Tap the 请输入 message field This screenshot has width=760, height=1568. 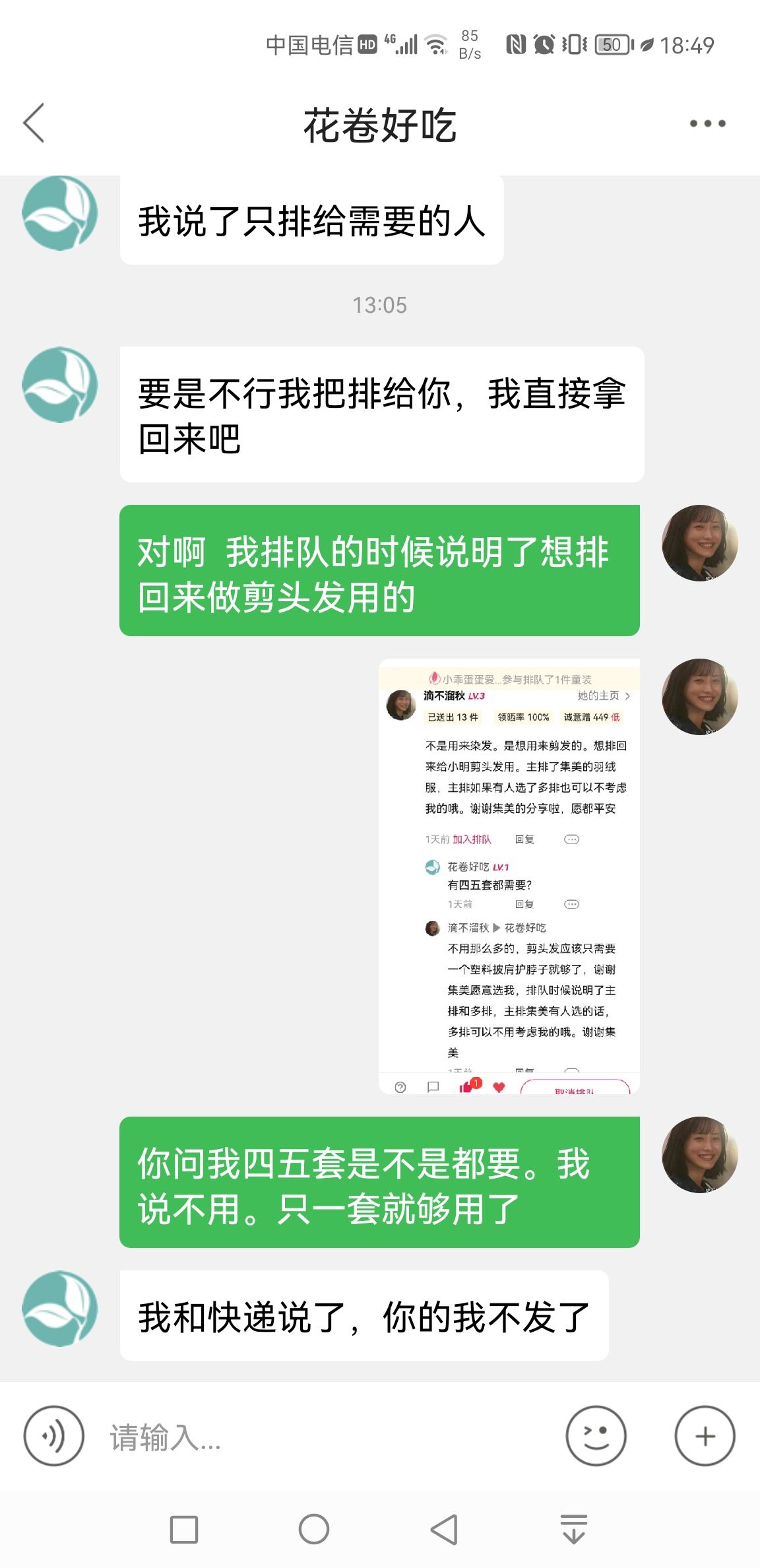[330, 1437]
